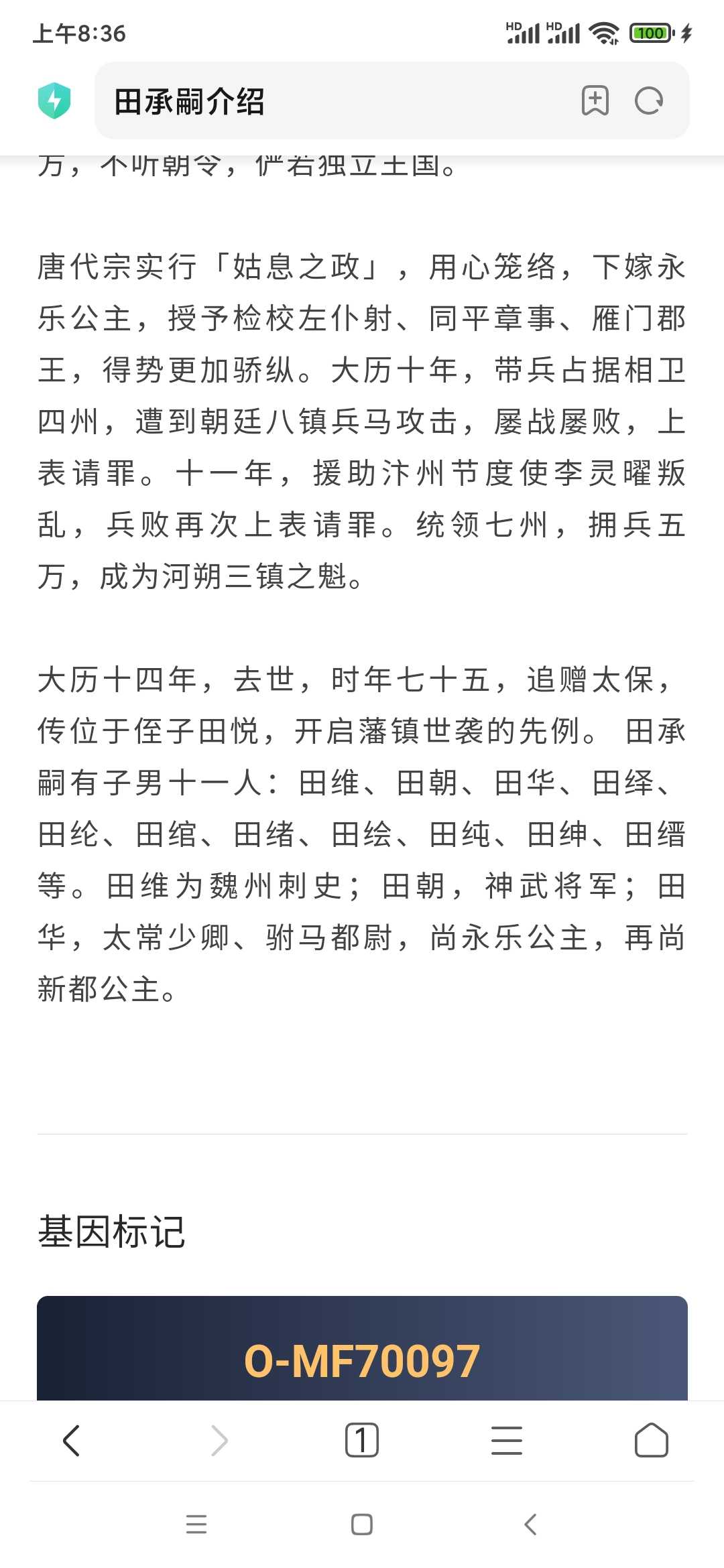Open the browser menu

click(507, 1441)
